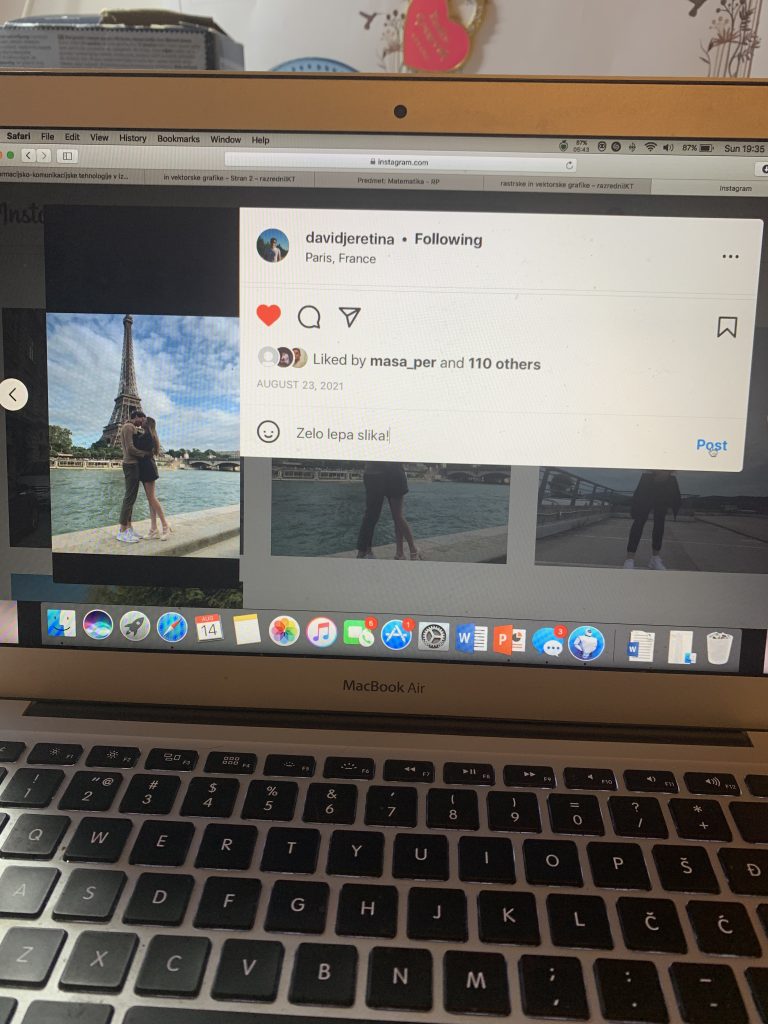Viewport: 768px width, 1024px height.
Task: Unlike the post with the heart icon
Action: [x=268, y=316]
